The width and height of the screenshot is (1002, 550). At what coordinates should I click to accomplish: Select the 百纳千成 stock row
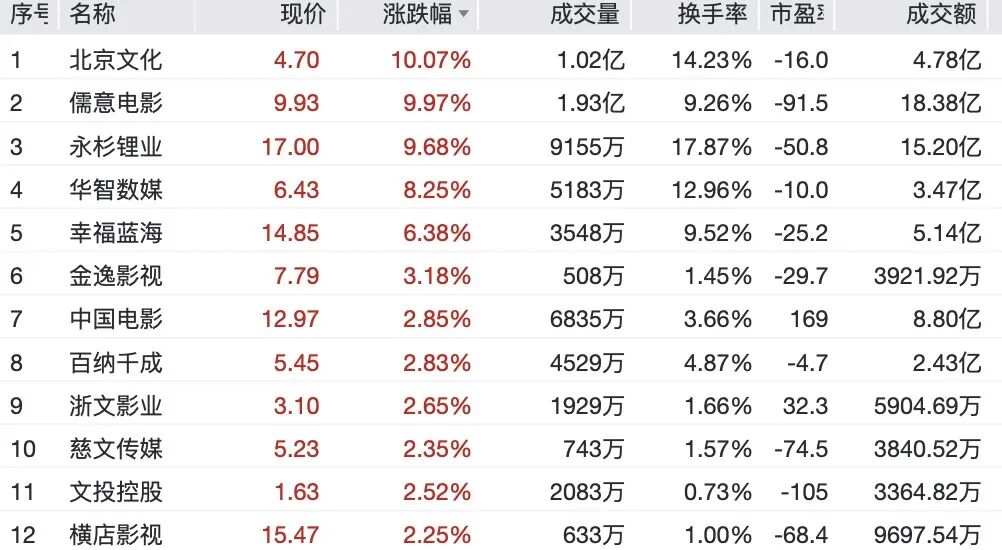[501, 362]
